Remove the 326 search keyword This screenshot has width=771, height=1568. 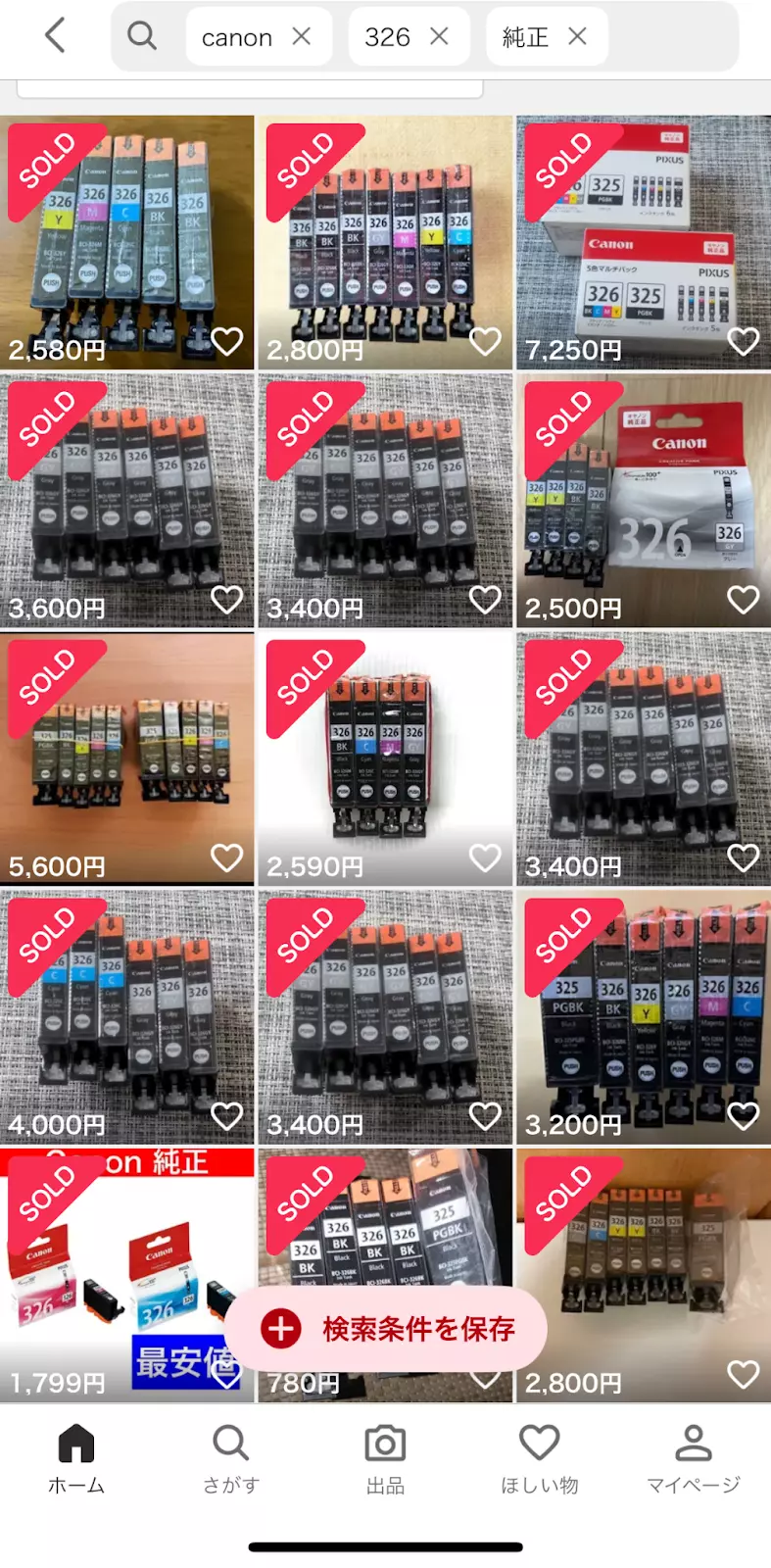point(440,37)
